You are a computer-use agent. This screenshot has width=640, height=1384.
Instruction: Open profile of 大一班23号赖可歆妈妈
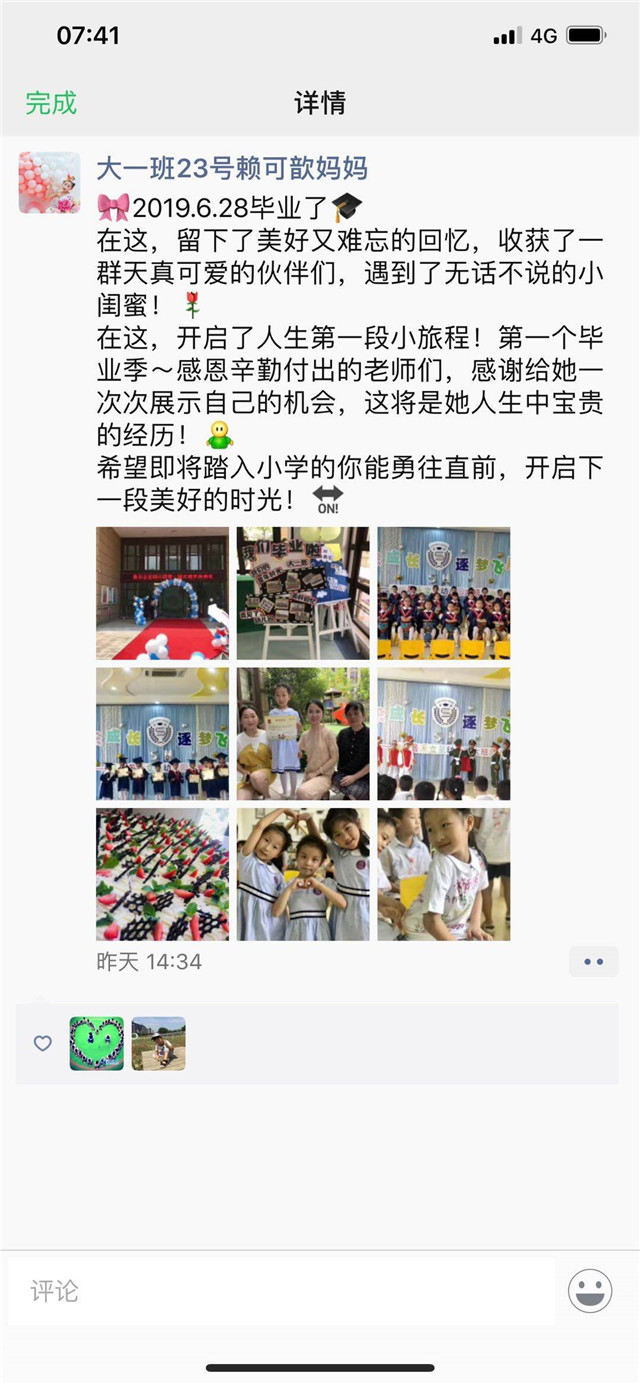232,168
